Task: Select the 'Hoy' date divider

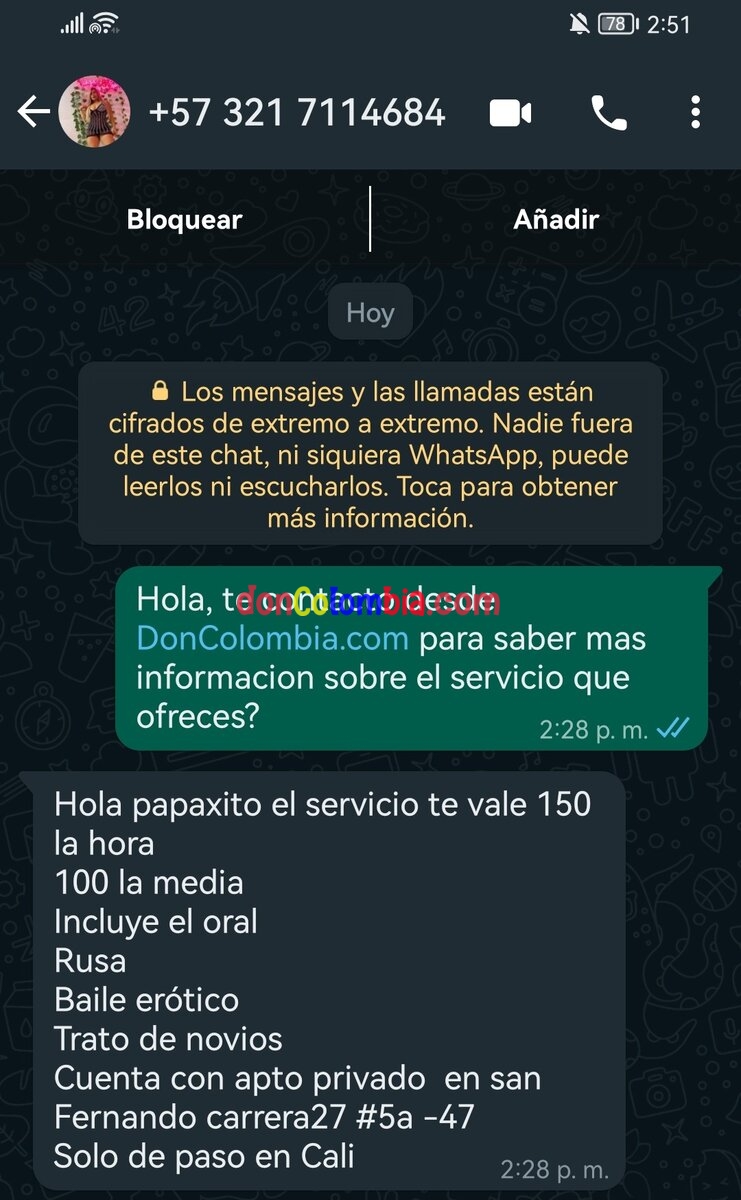Action: pyautogui.click(x=369, y=312)
